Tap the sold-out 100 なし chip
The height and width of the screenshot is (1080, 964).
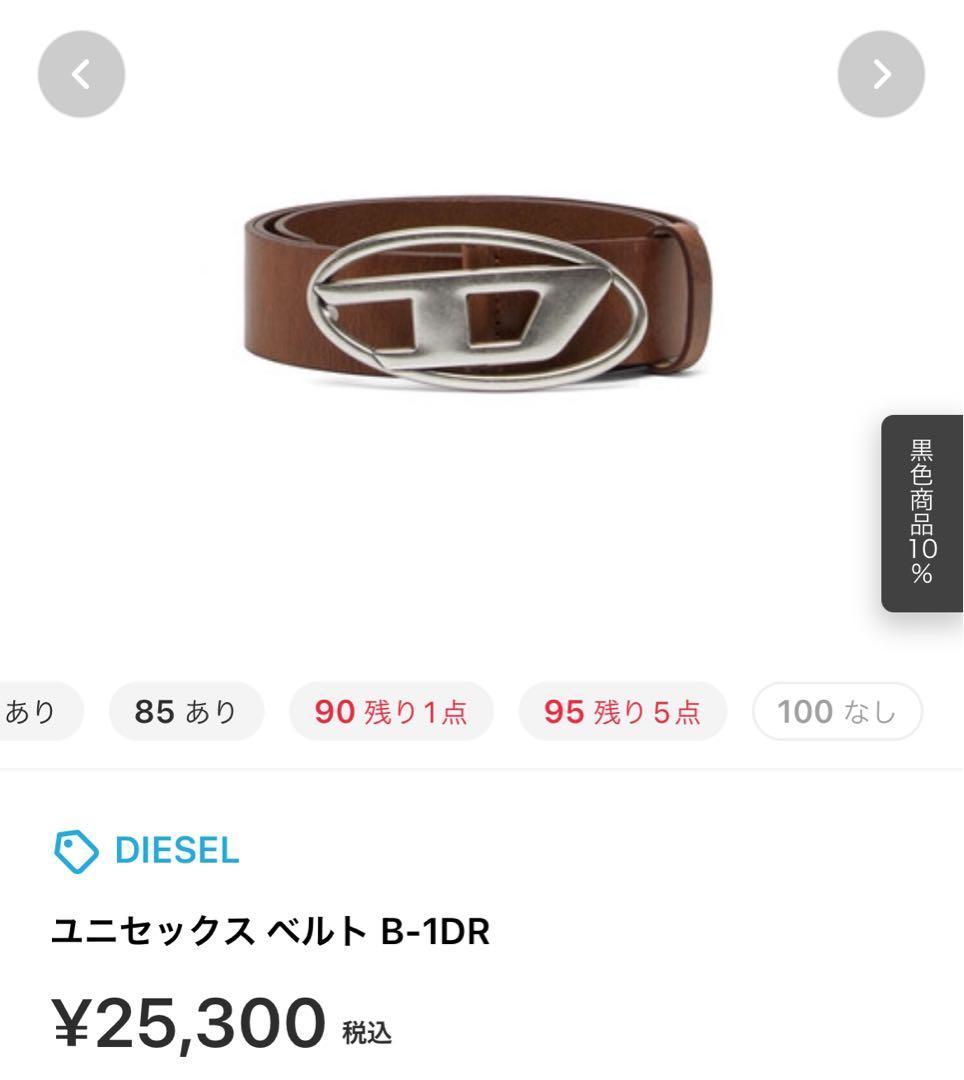836,711
